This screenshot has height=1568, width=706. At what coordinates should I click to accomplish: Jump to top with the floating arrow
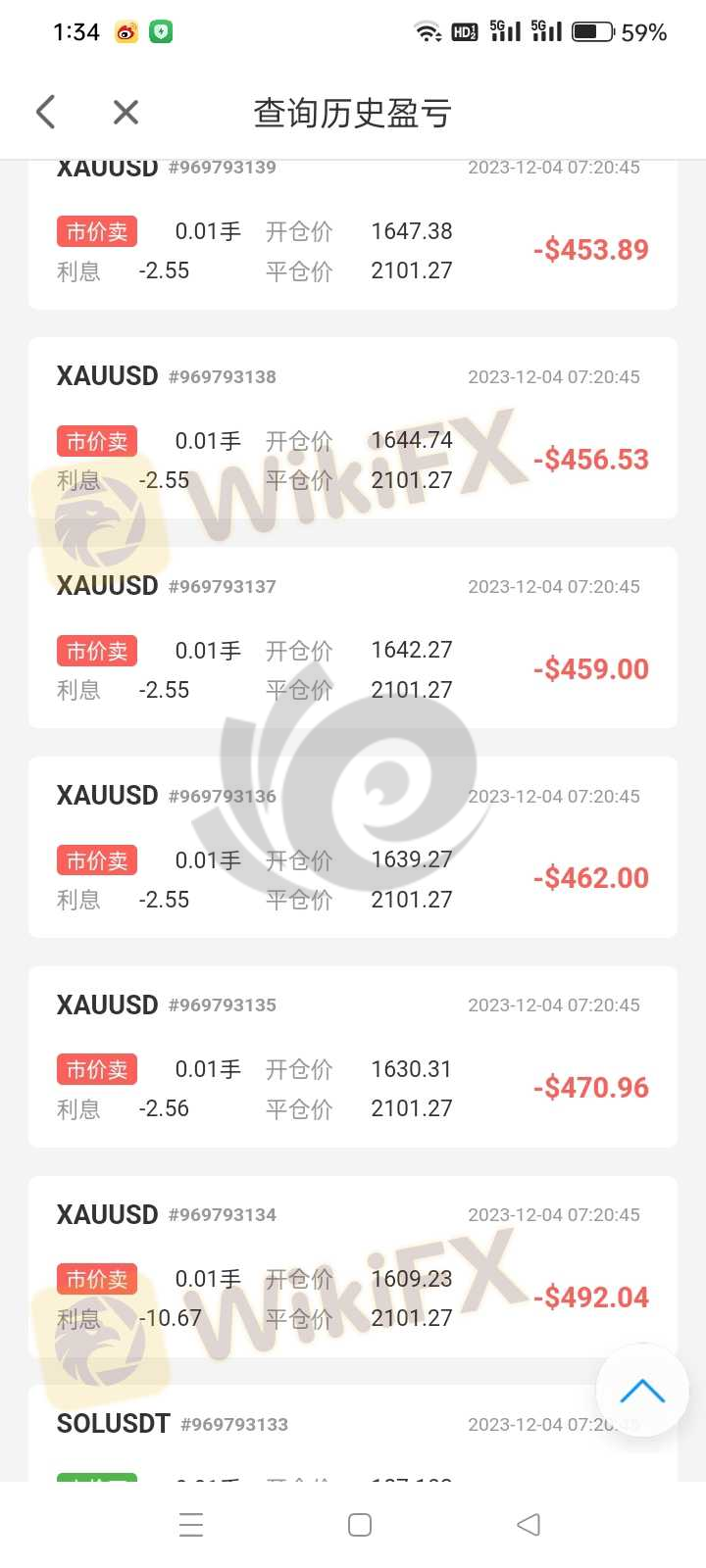(x=642, y=1391)
